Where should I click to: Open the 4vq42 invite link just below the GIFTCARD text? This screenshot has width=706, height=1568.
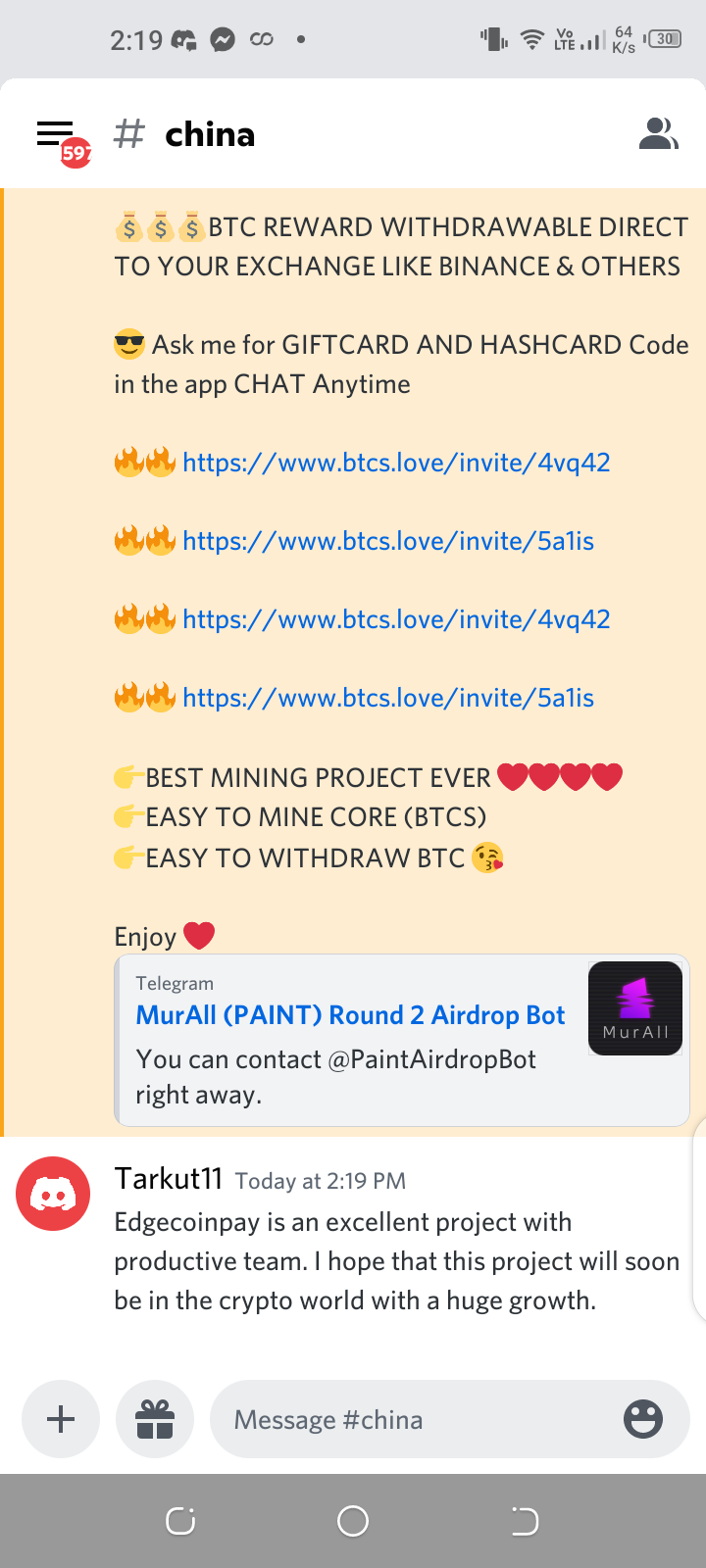point(396,463)
